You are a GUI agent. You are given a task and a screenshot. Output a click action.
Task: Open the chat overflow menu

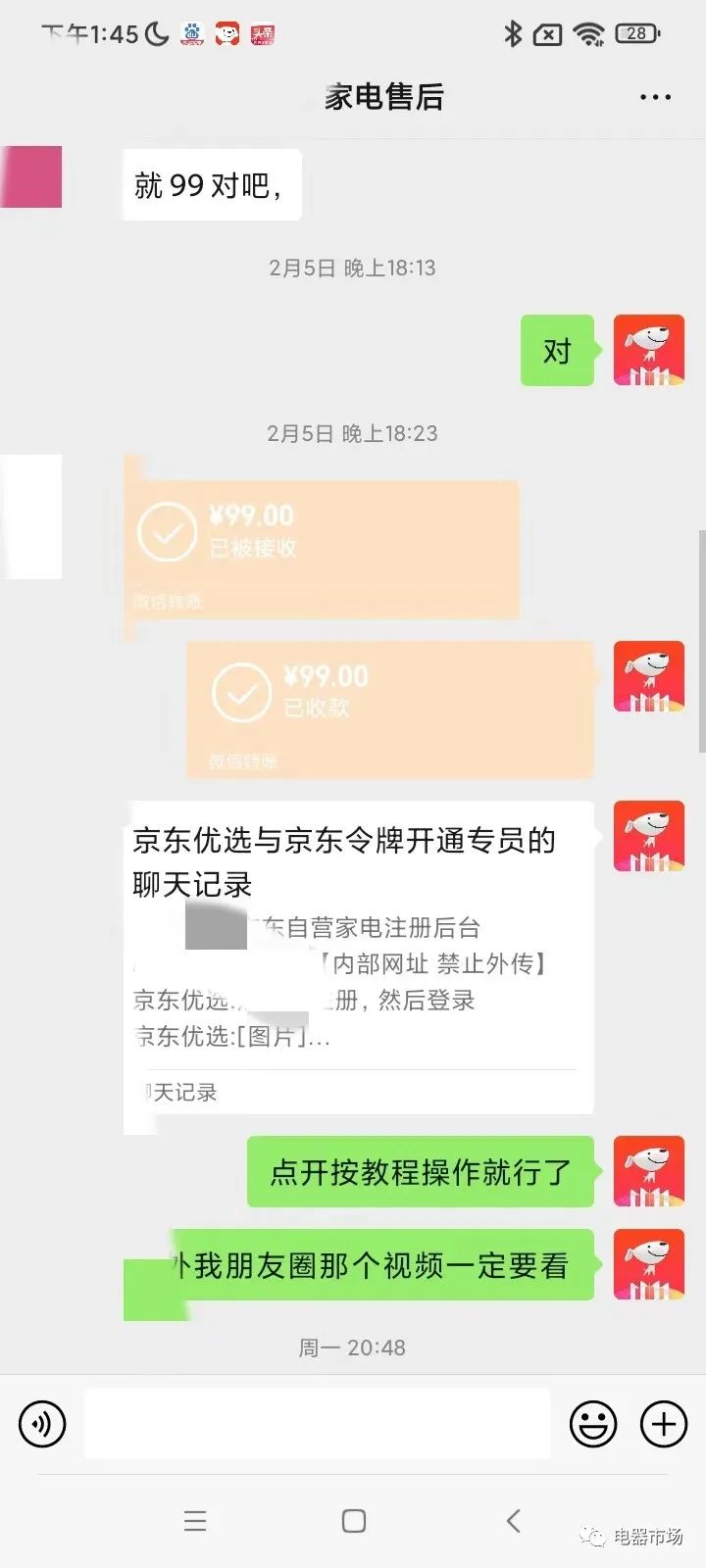(655, 97)
